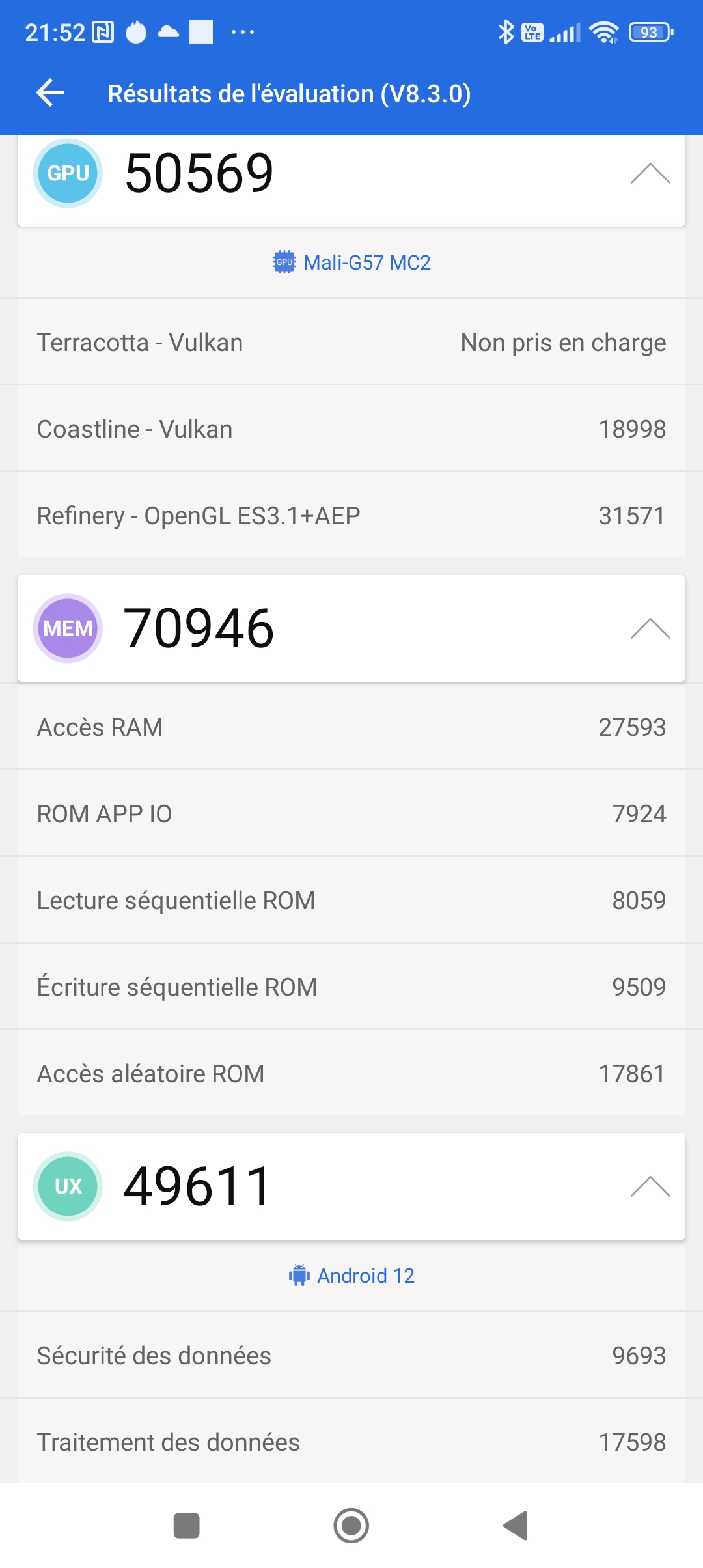Viewport: 703px width, 1568px height.
Task: Open the Android 12 link
Action: pyautogui.click(x=351, y=1276)
